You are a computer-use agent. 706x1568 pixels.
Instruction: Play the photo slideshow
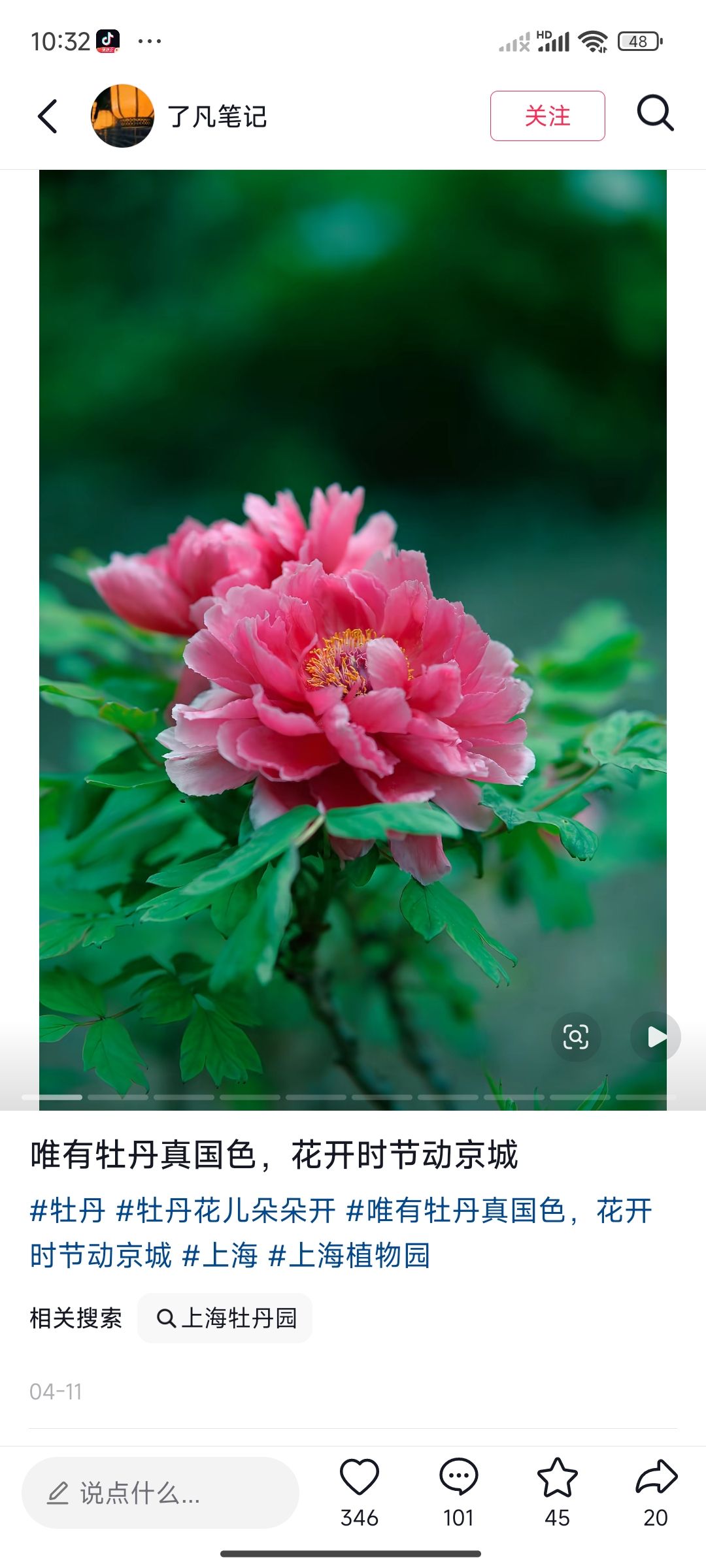point(655,1037)
